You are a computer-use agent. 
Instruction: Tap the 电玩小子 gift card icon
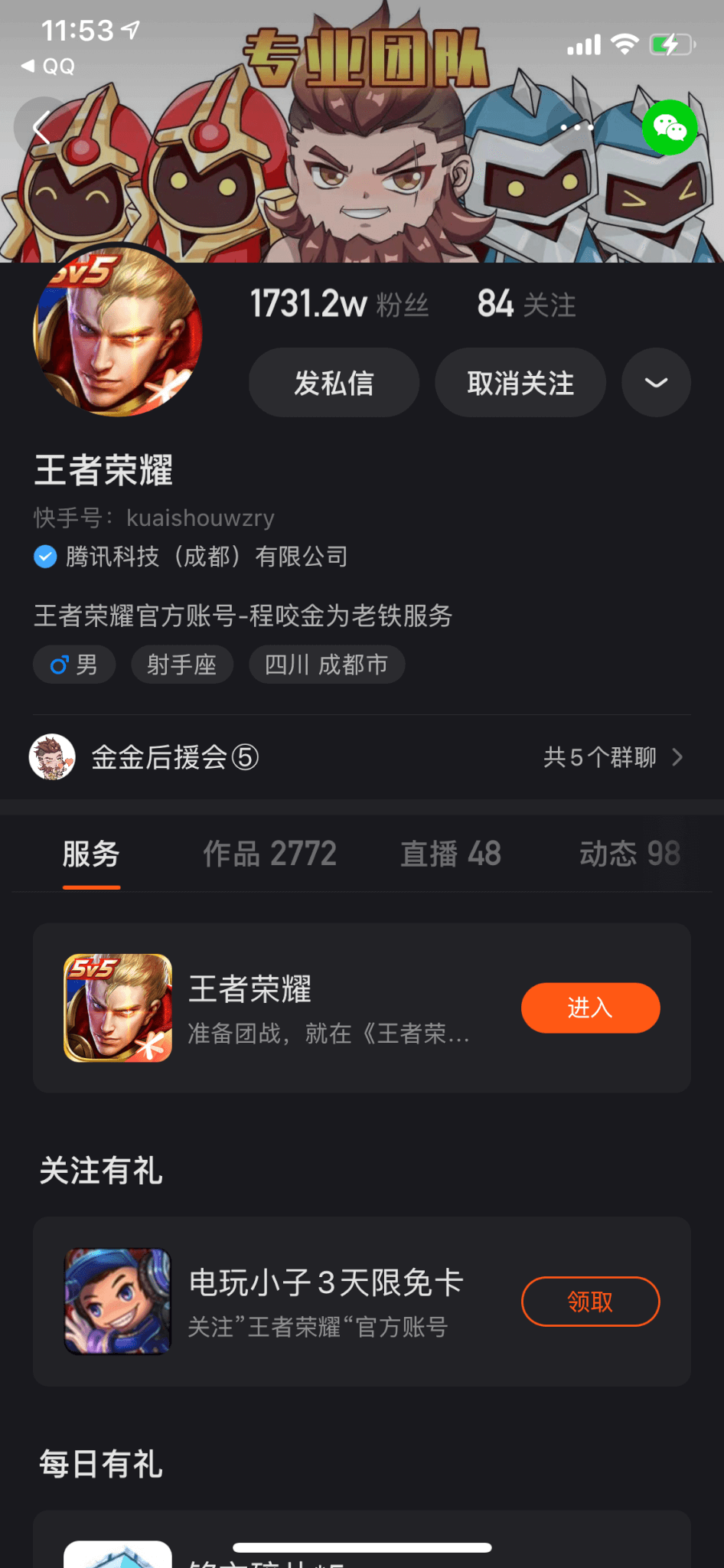click(116, 1301)
